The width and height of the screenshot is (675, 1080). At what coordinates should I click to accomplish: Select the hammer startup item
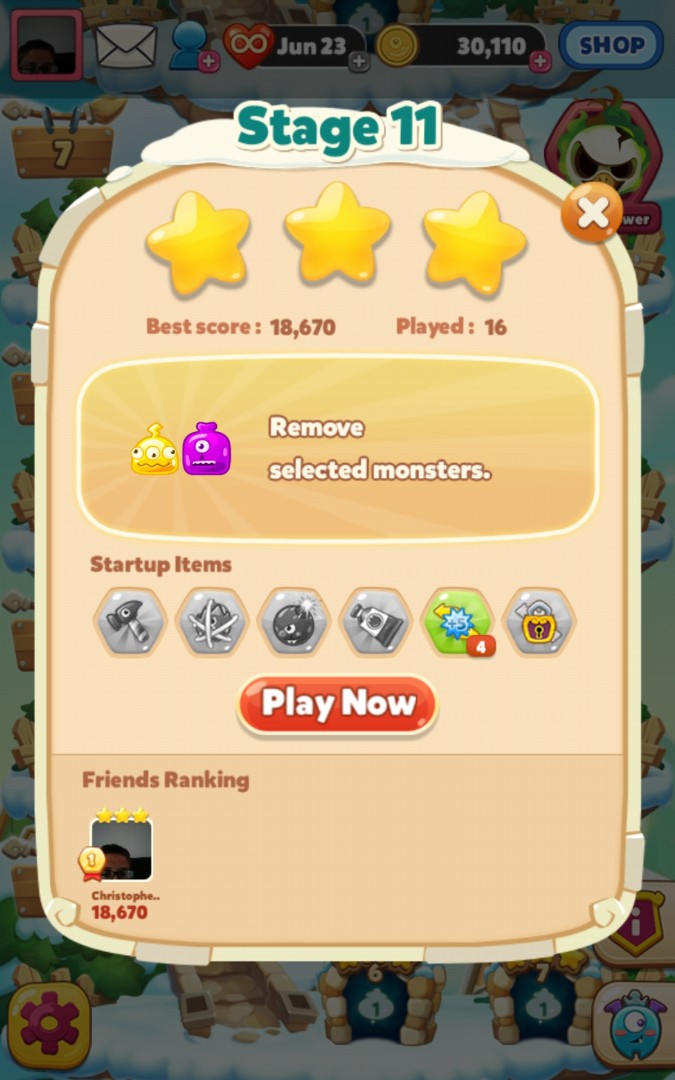coord(129,622)
